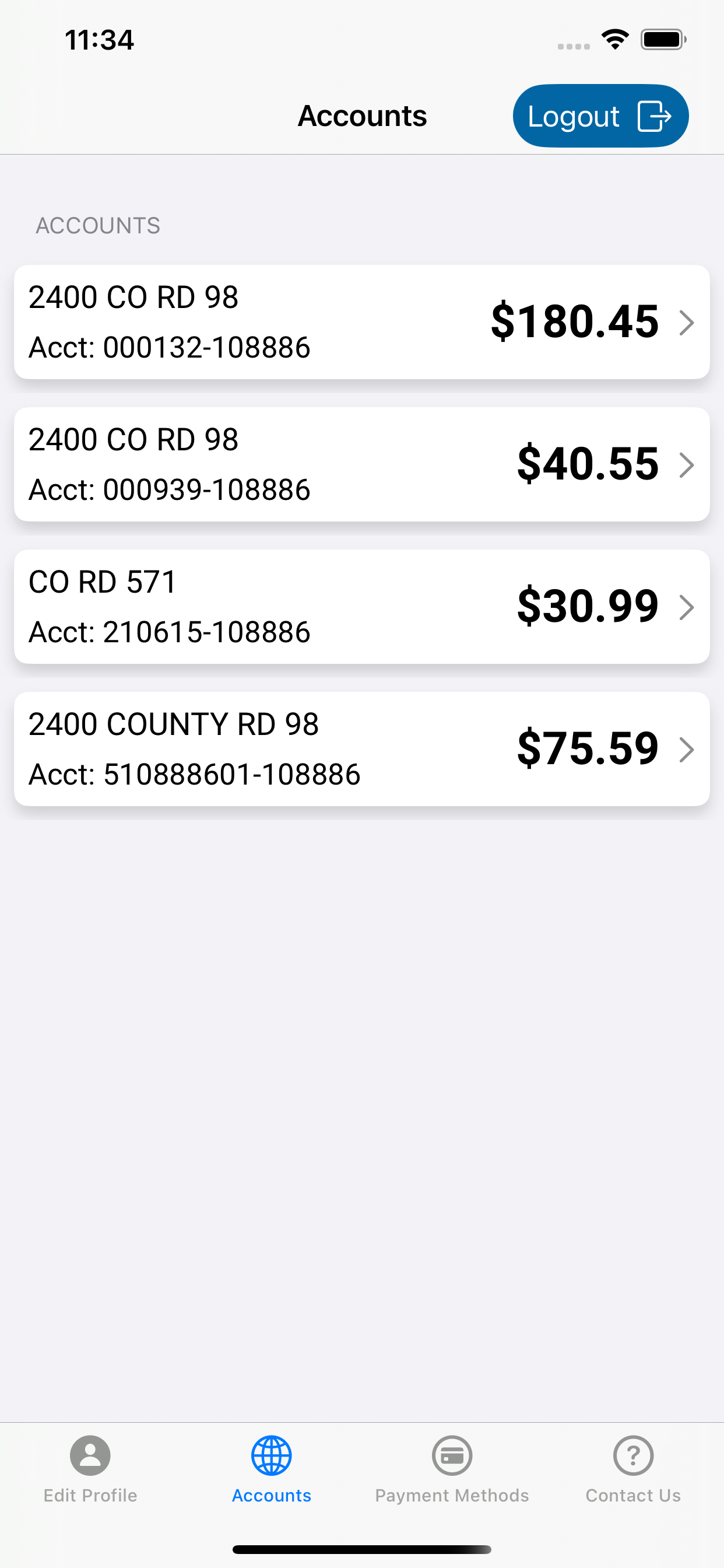Tap the Wi-Fi status icon
This screenshot has width=724, height=1568.
coord(614,39)
